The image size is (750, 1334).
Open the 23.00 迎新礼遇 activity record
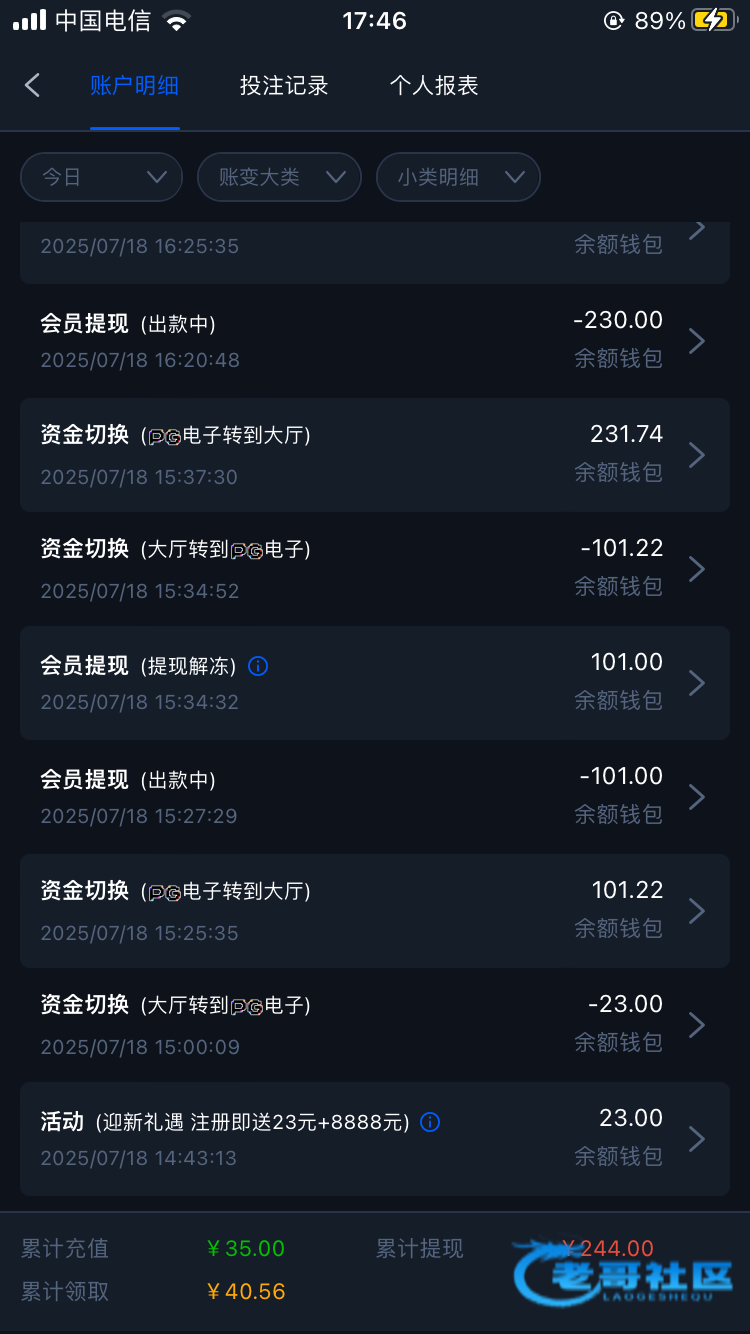point(374,1139)
